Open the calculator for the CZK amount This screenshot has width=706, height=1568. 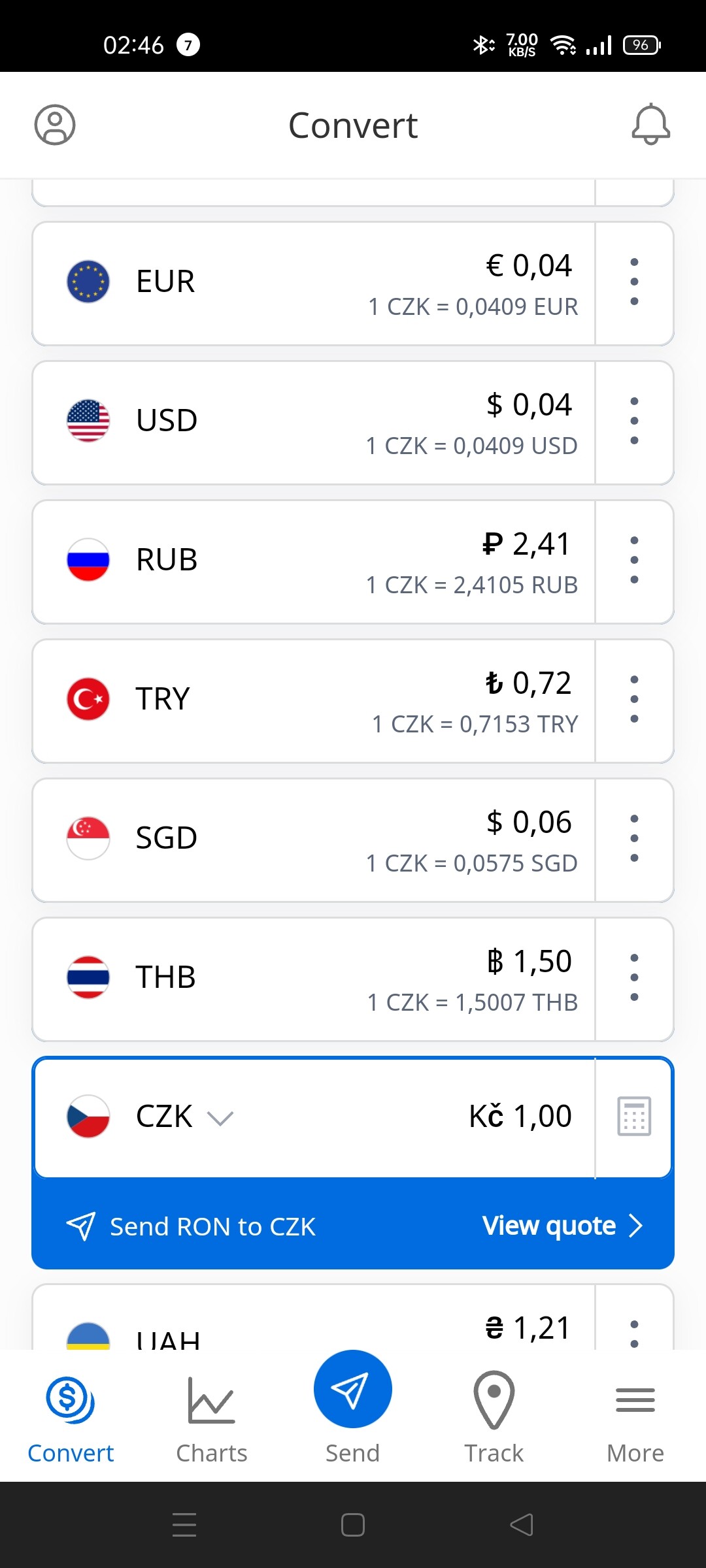pos(634,1117)
